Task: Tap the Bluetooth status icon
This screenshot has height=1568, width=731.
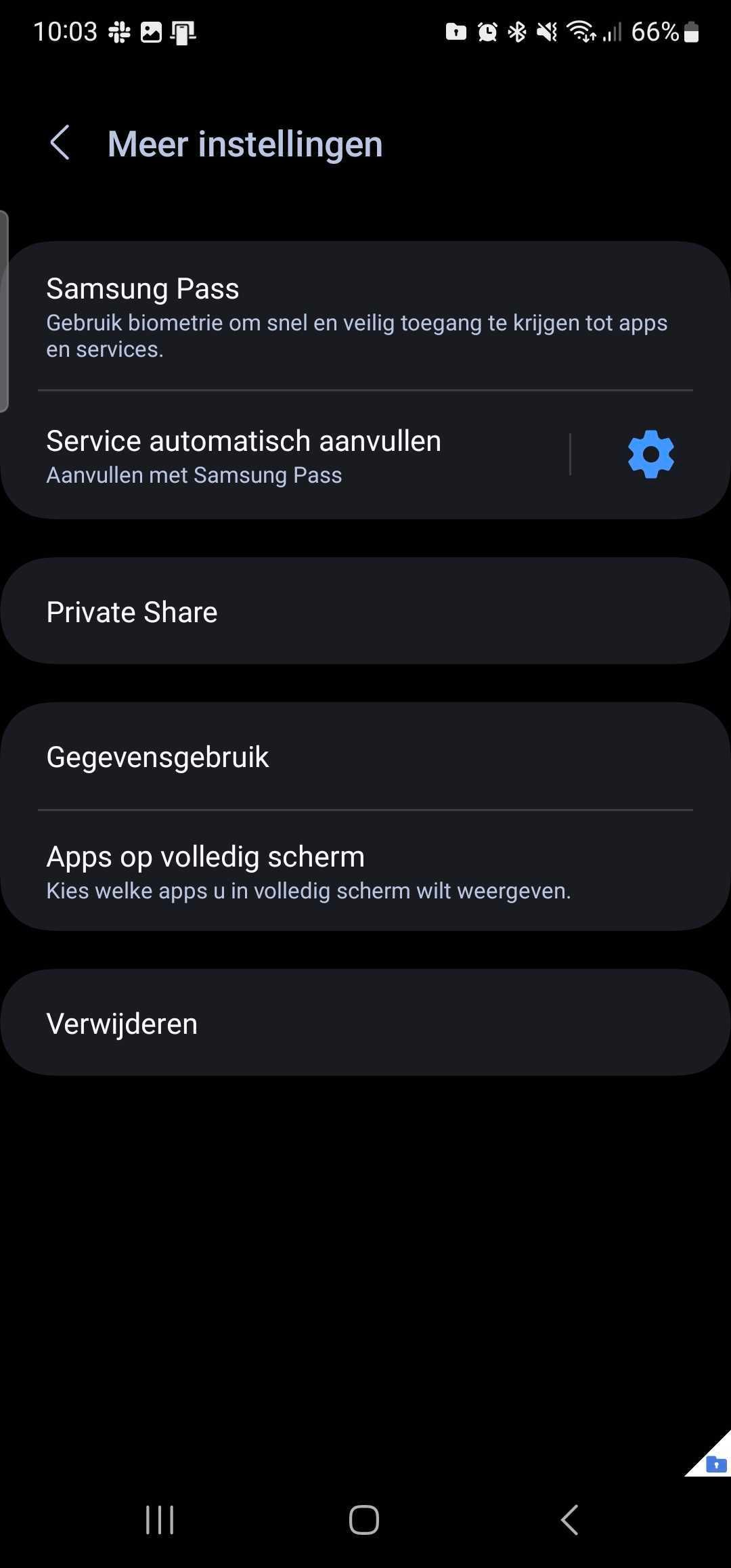Action: click(x=517, y=31)
